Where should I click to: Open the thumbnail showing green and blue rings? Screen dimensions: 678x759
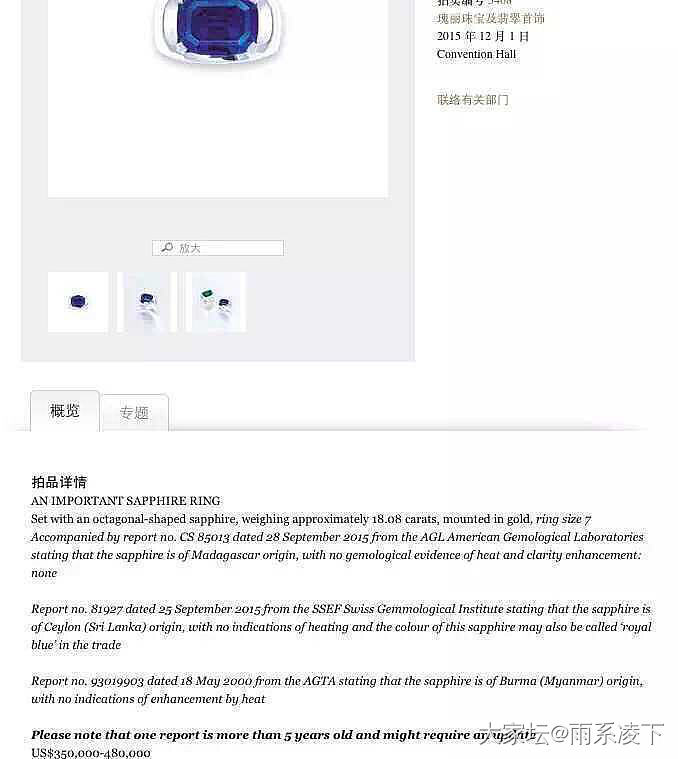[x=216, y=302]
